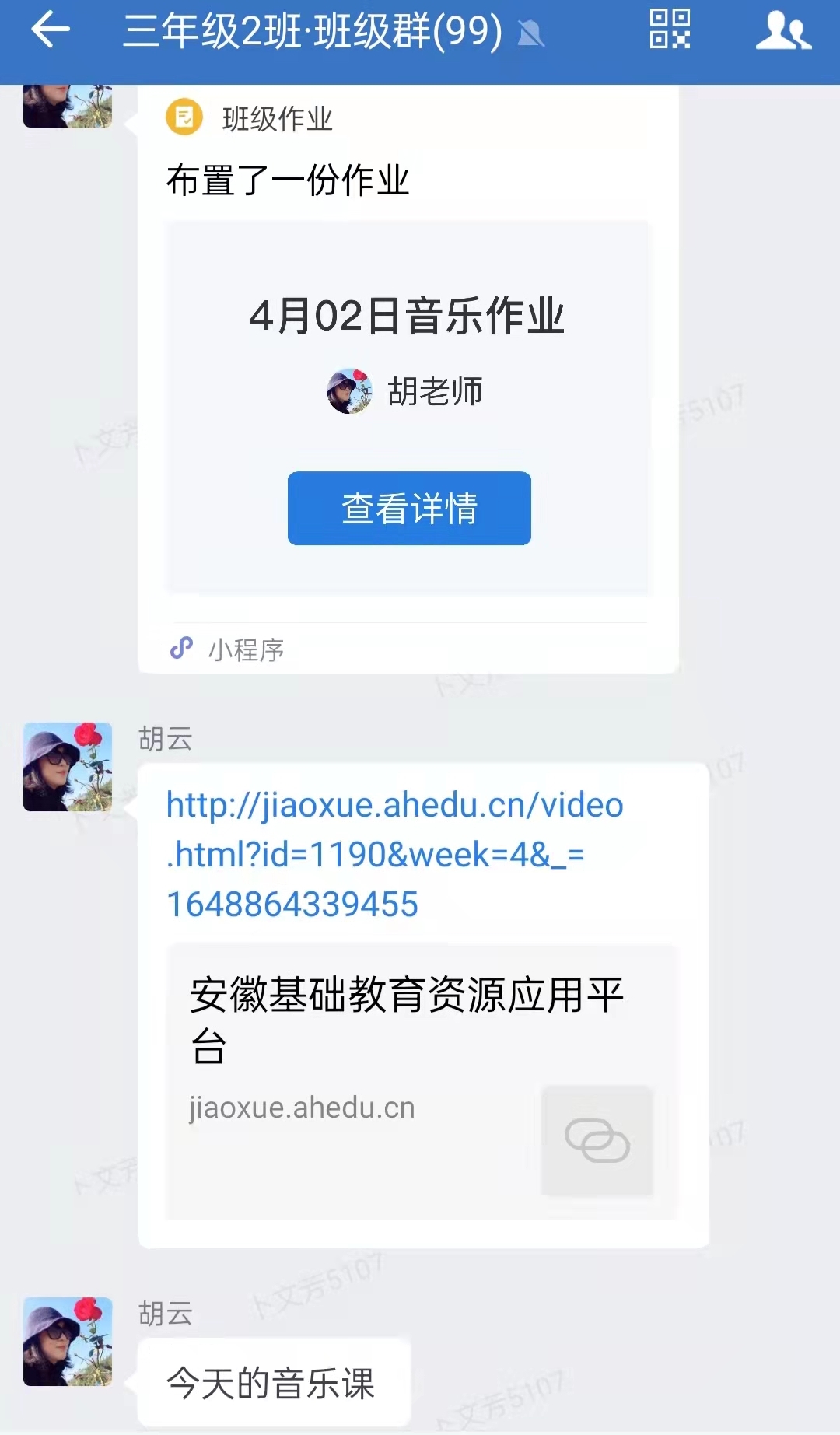The image size is (840, 1435).
Task: Go back from the class group chat
Action: [51, 31]
